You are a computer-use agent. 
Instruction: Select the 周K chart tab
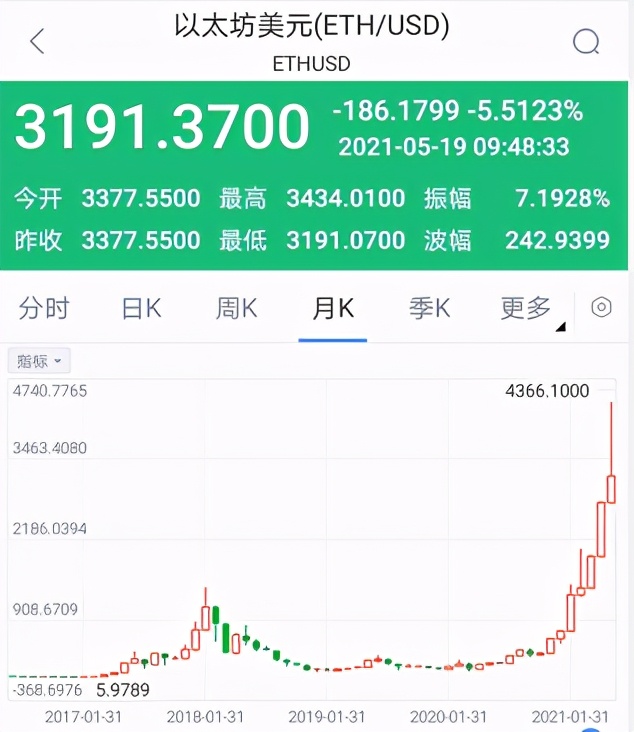click(x=237, y=308)
